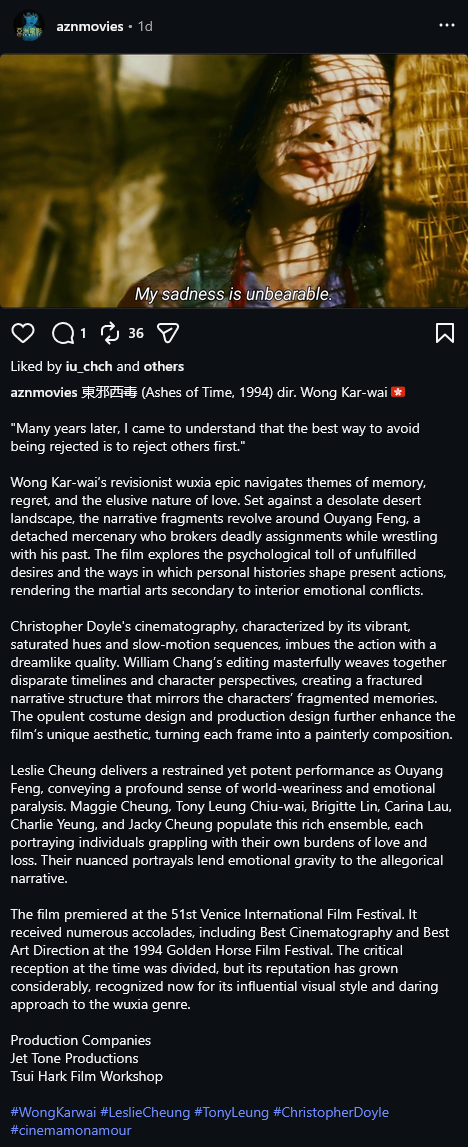Open the #WongKarwai hashtag
This screenshot has height=1147, width=468.
pyautogui.click(x=53, y=1113)
